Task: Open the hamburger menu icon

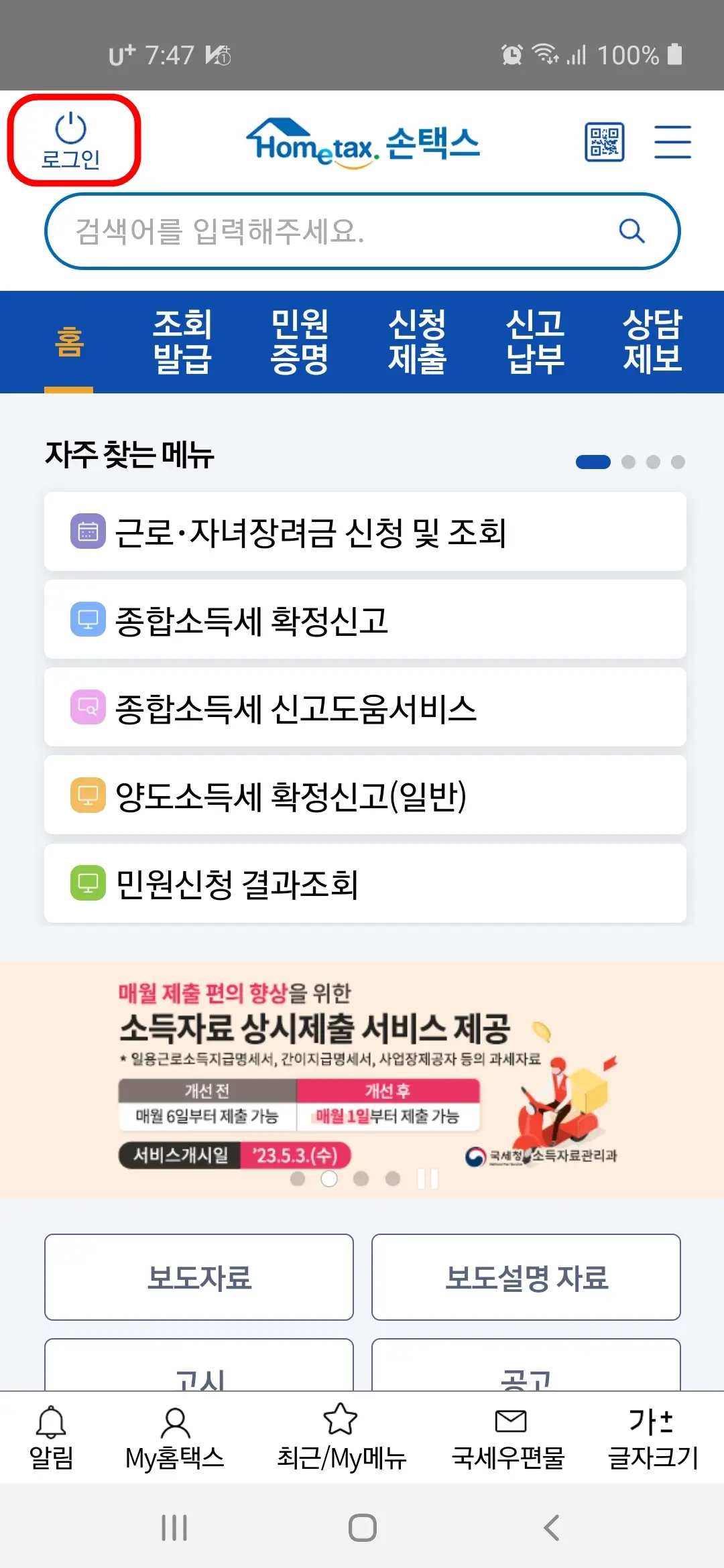Action: point(673,142)
